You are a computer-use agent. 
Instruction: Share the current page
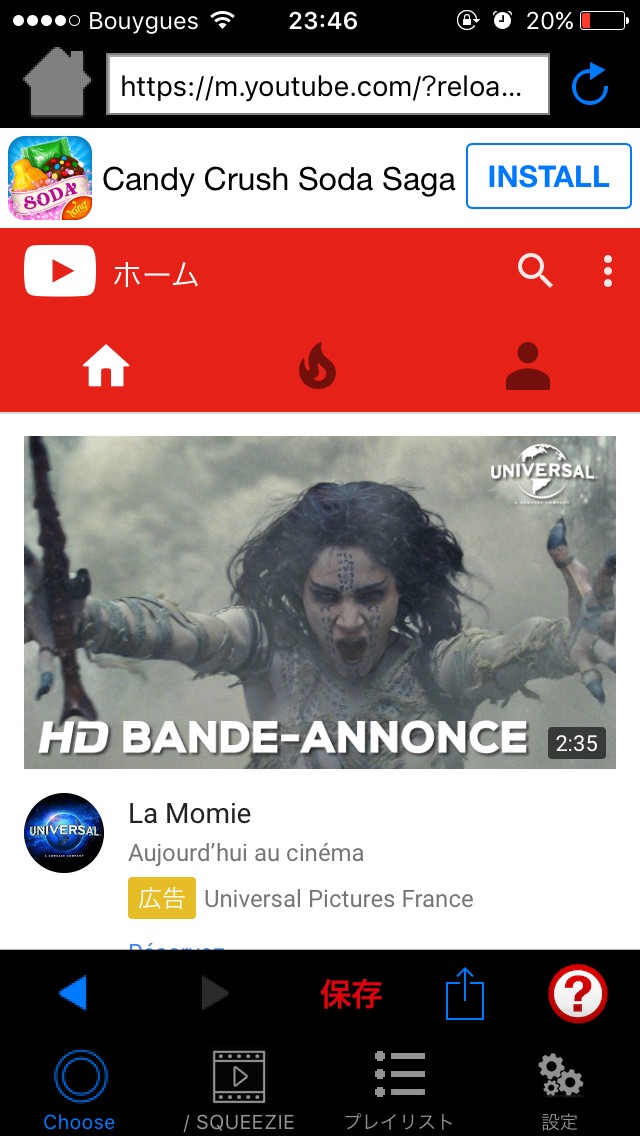coord(464,994)
